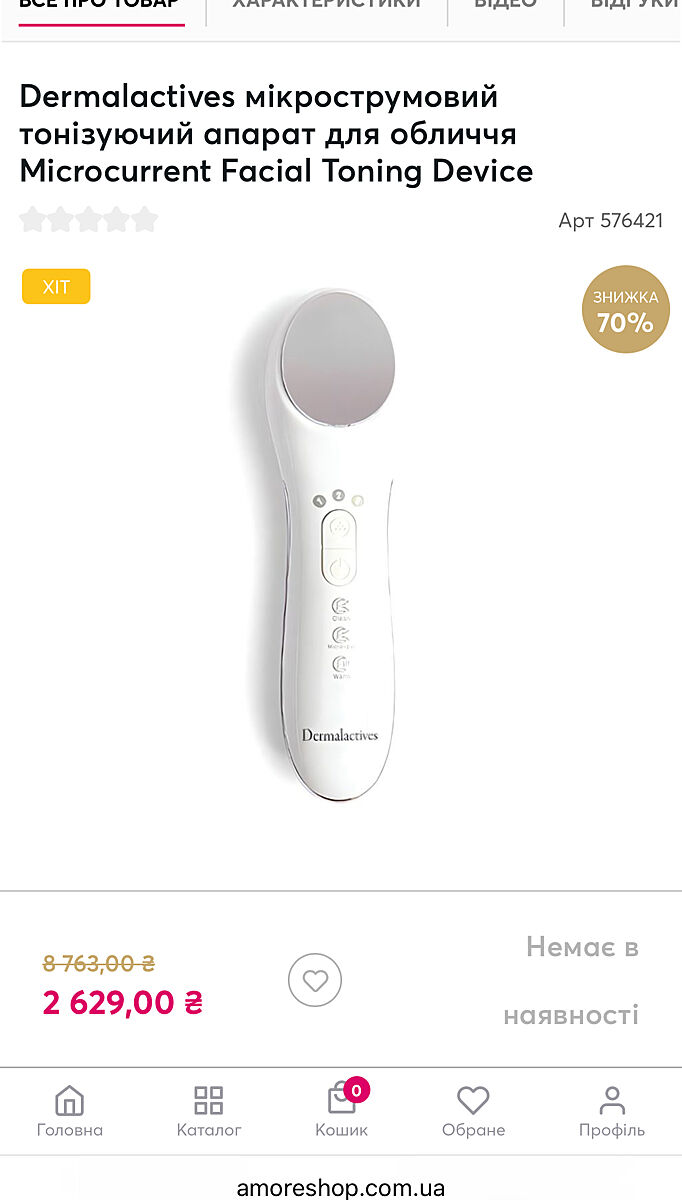Open the Кошик cart
682x1200 pixels.
(341, 1111)
